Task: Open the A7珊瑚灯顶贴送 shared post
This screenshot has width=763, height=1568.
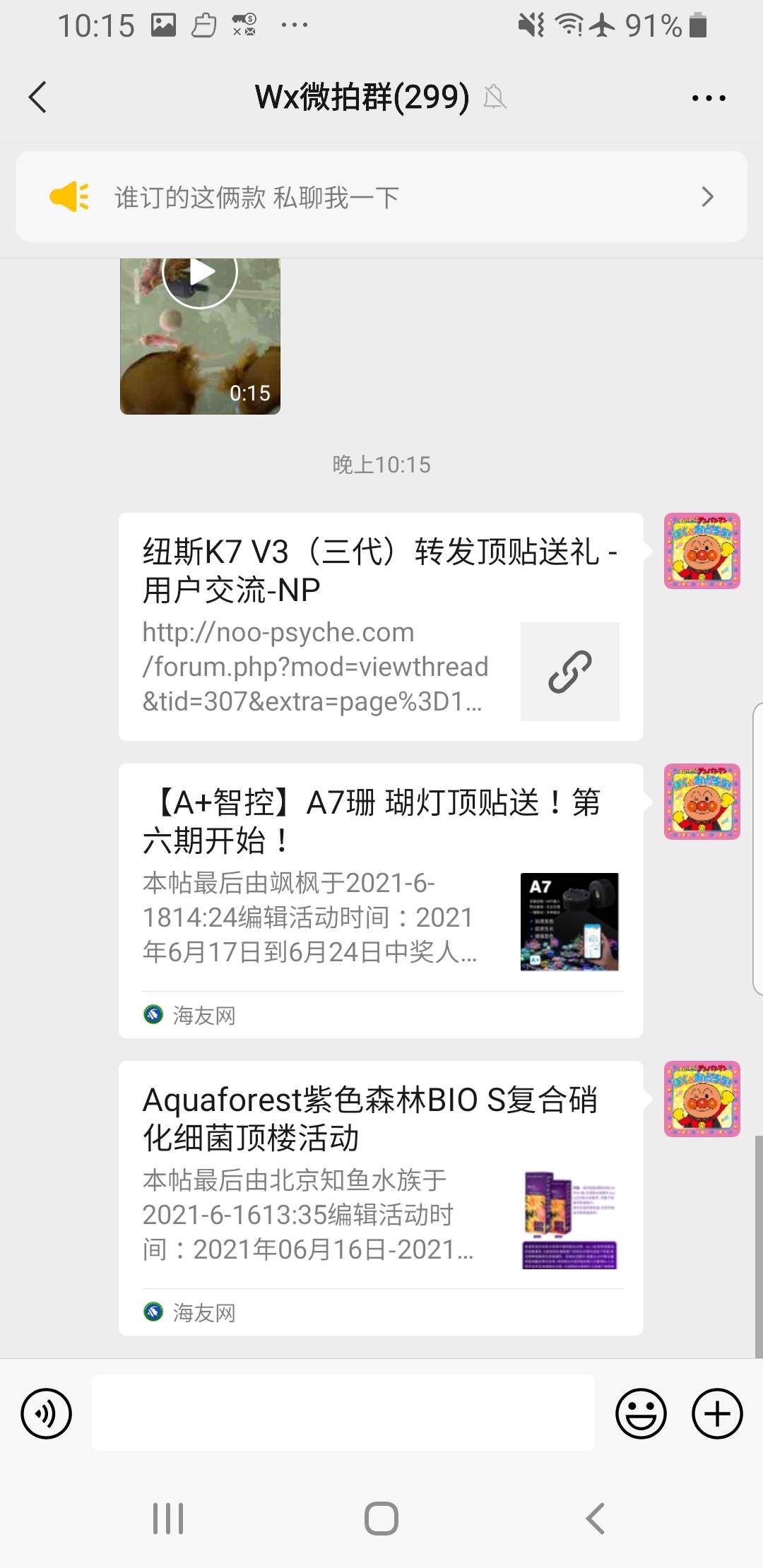Action: 380,900
